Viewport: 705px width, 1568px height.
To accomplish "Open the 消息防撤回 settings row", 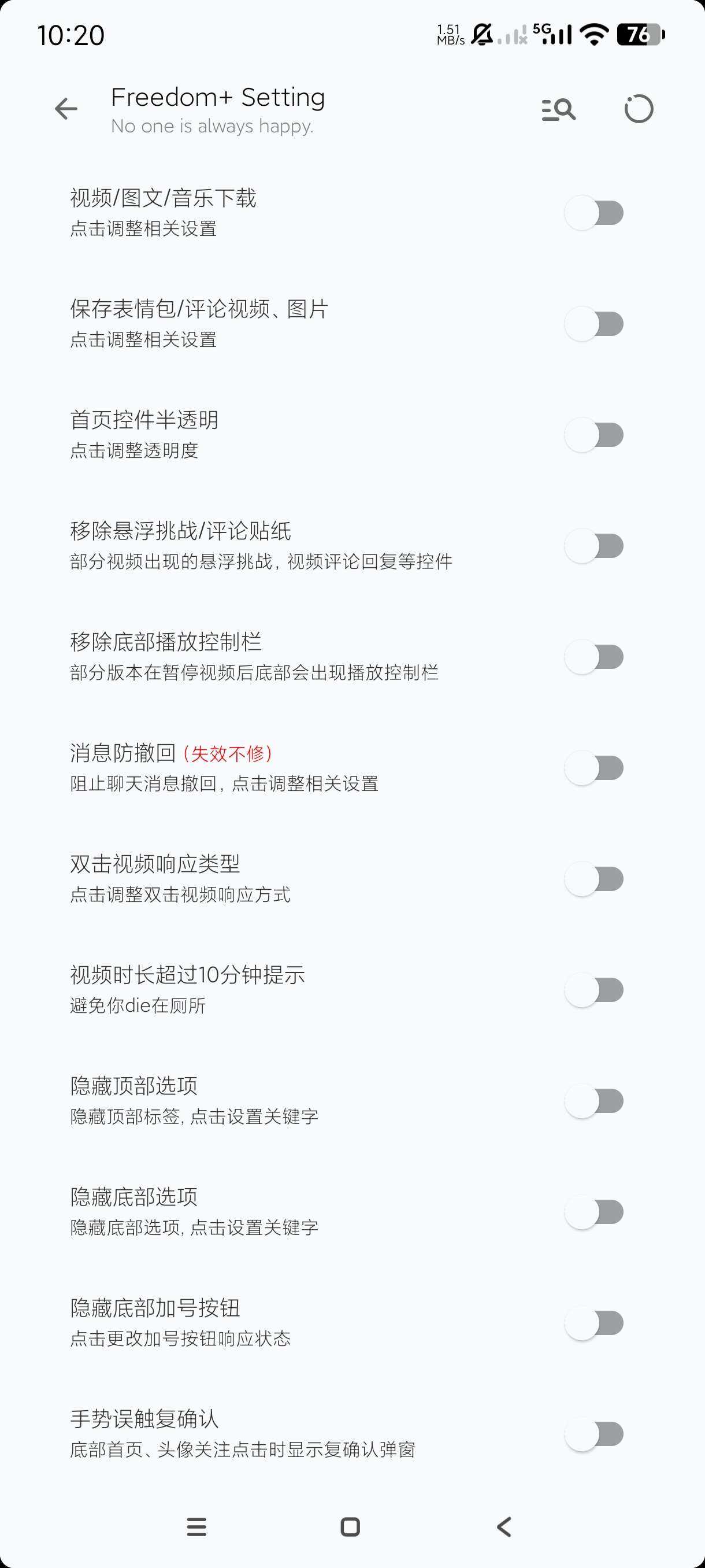I will click(x=352, y=768).
